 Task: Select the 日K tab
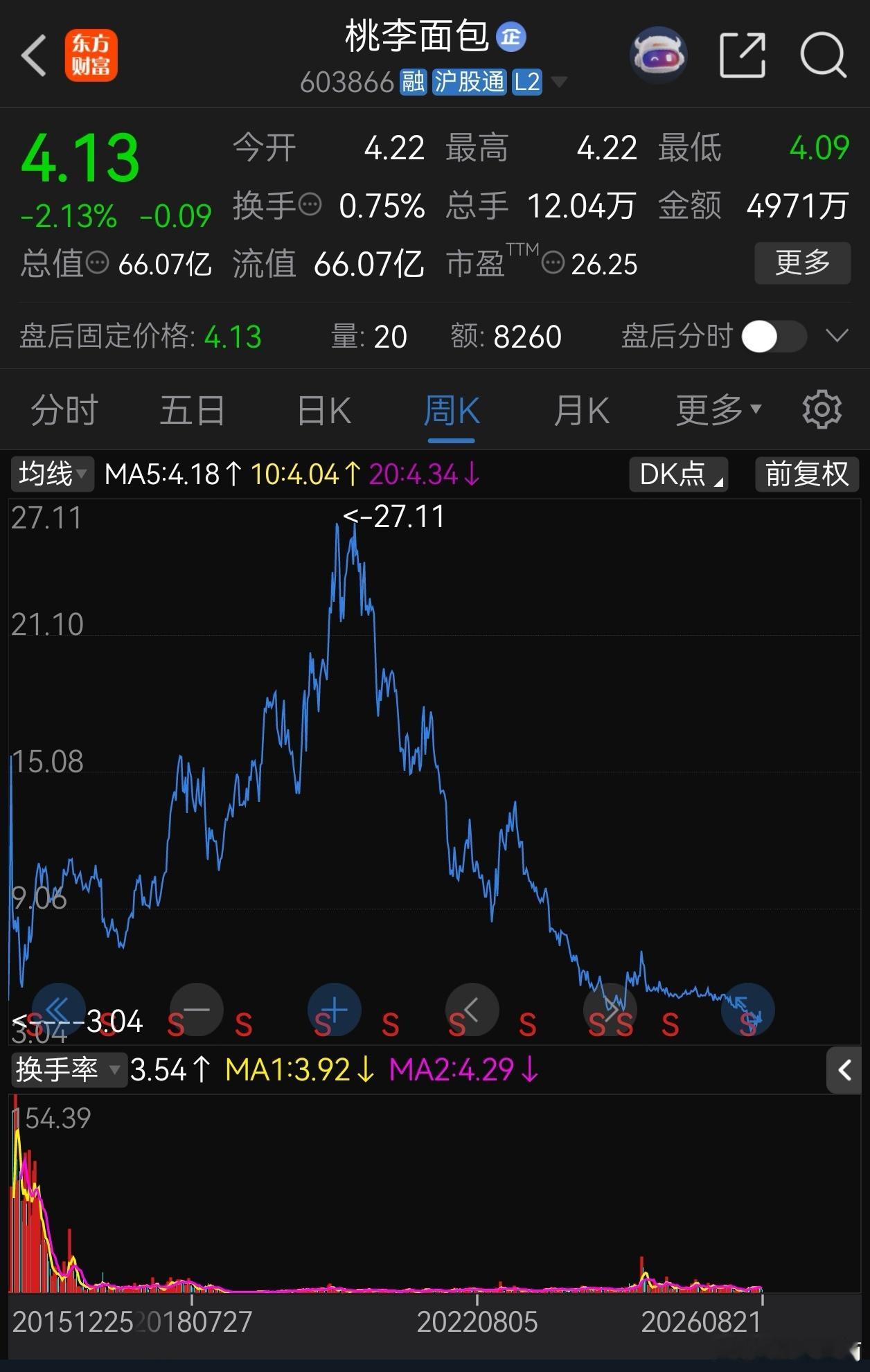pyautogui.click(x=323, y=411)
